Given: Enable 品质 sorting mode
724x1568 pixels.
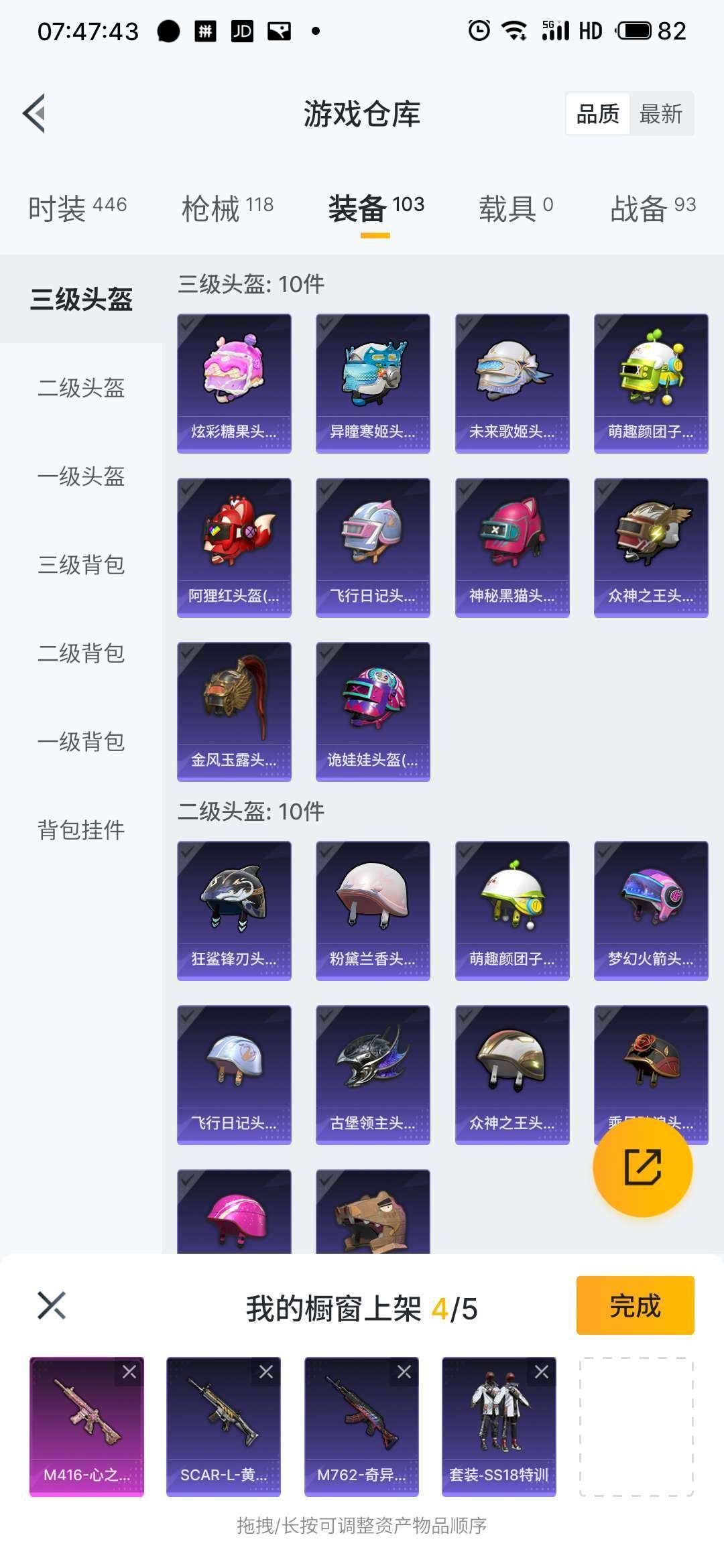Looking at the screenshot, I should pyautogui.click(x=597, y=114).
